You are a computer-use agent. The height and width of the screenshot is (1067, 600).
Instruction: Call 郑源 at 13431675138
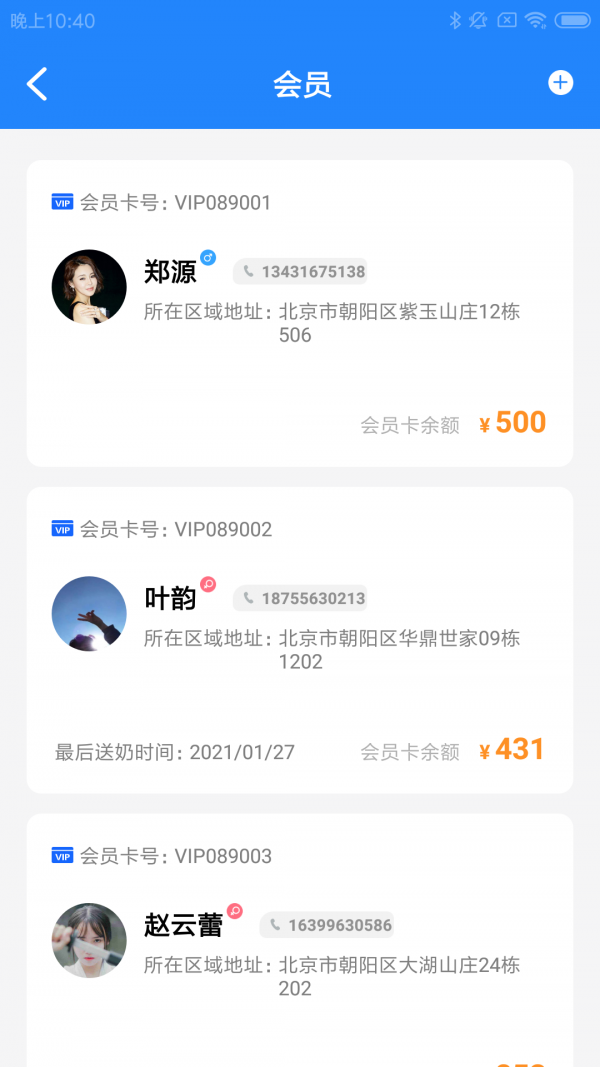tap(301, 272)
